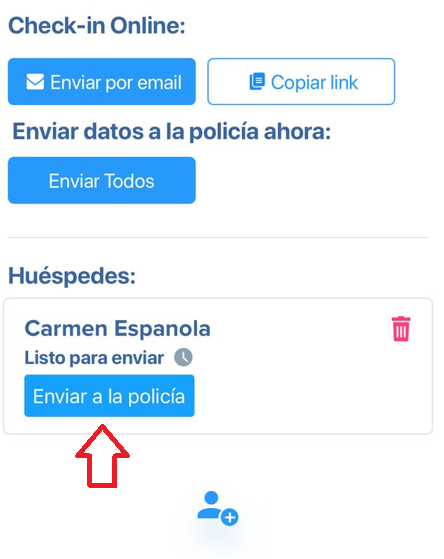
Task: Send all guests with Enviar Todos
Action: tap(102, 180)
